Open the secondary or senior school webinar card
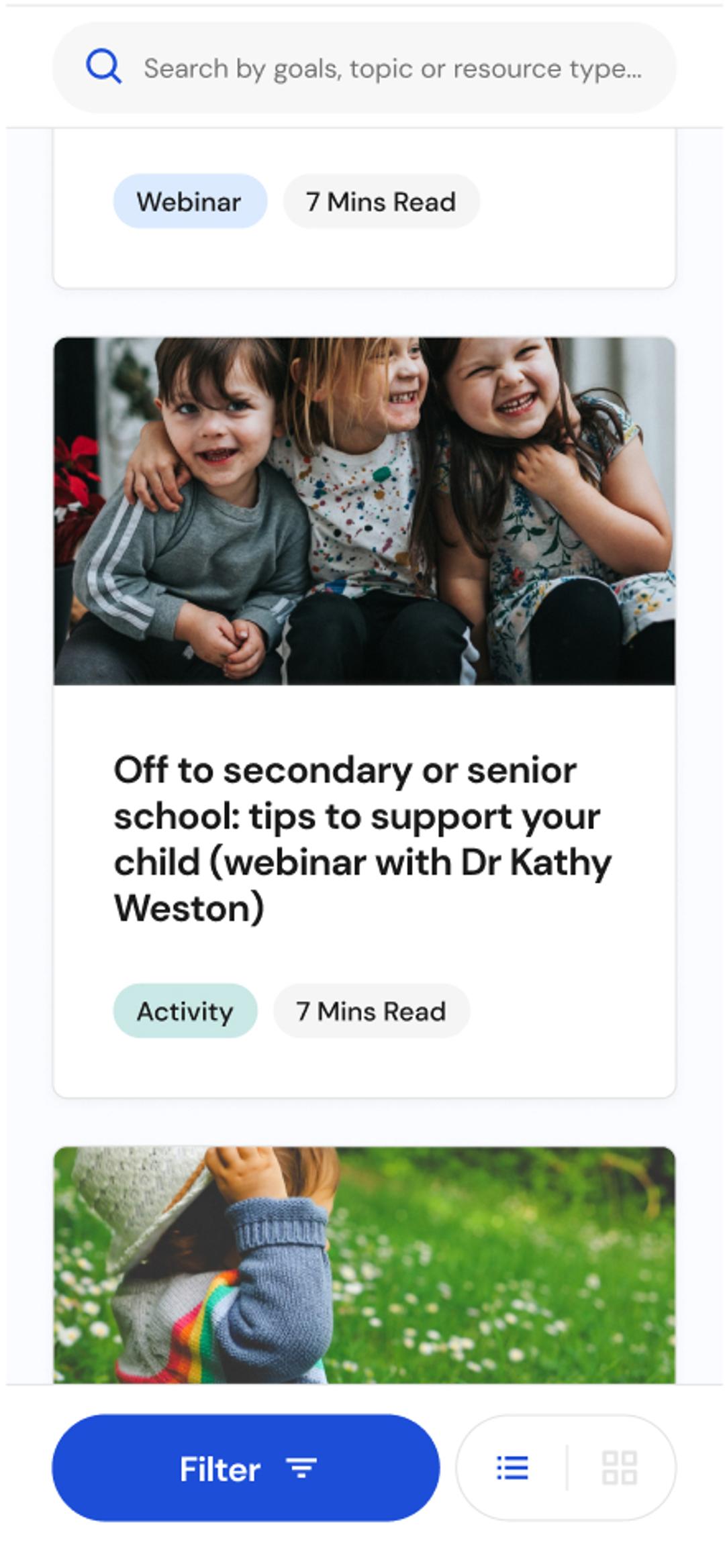The height and width of the screenshot is (1568, 725). coord(362,839)
